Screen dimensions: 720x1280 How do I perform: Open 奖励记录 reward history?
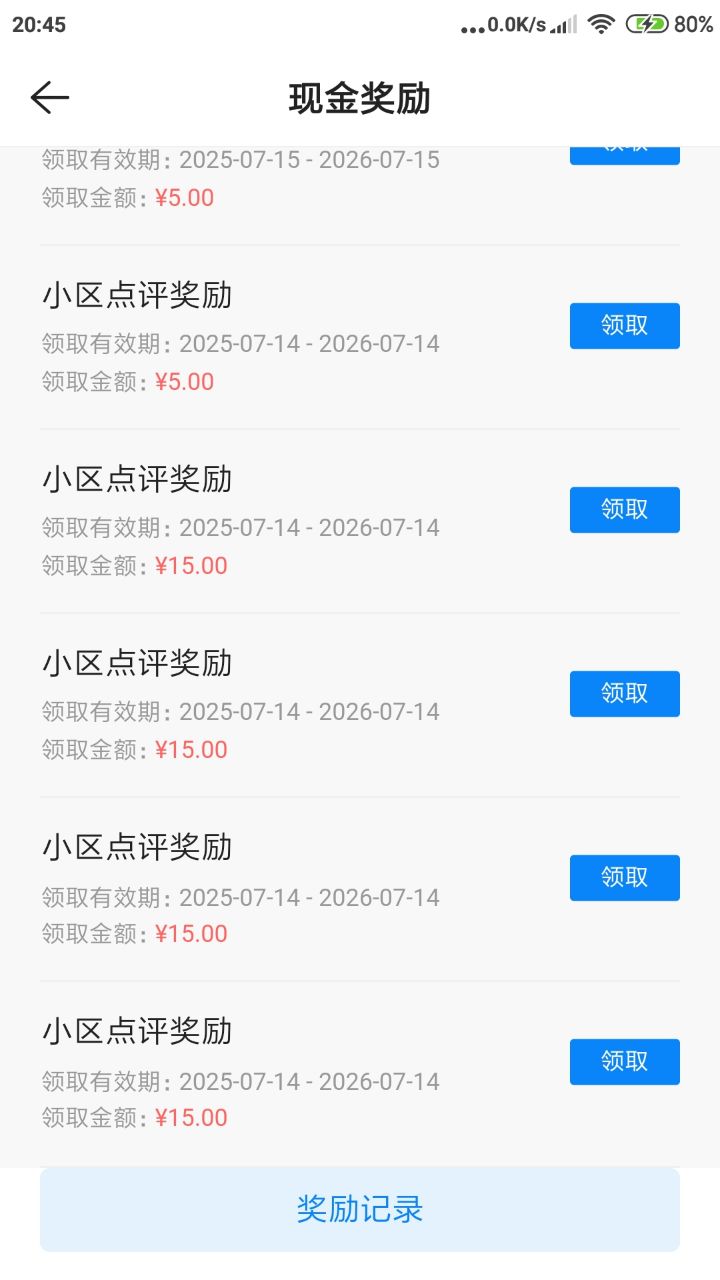(x=360, y=1209)
